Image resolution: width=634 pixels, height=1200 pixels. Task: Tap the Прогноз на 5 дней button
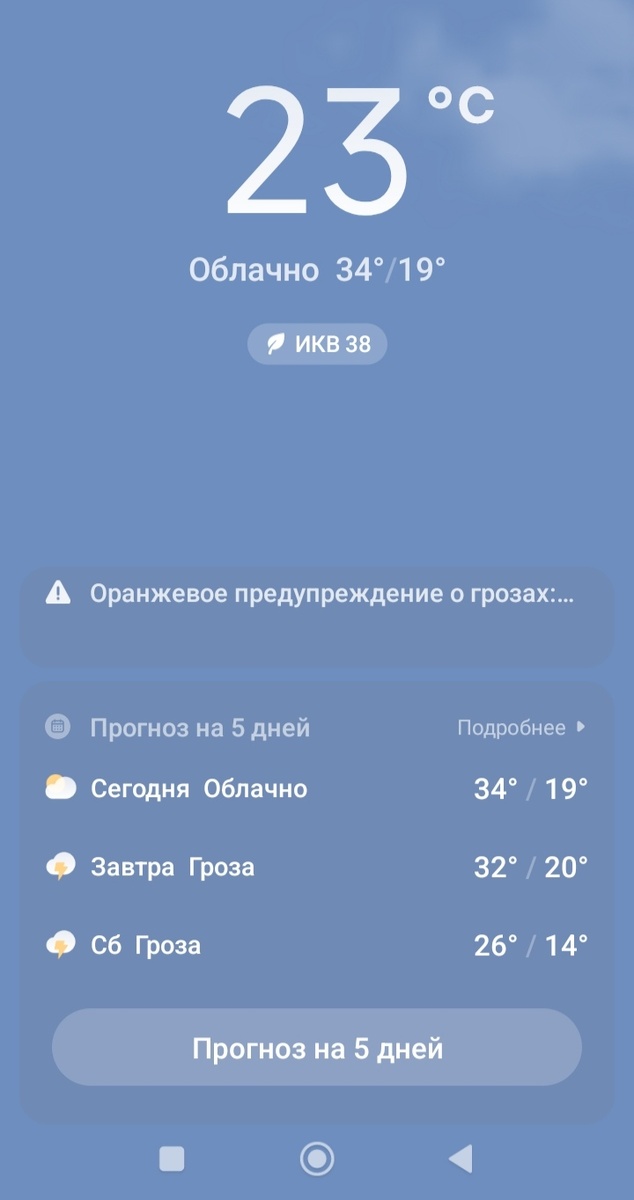tap(316, 1048)
